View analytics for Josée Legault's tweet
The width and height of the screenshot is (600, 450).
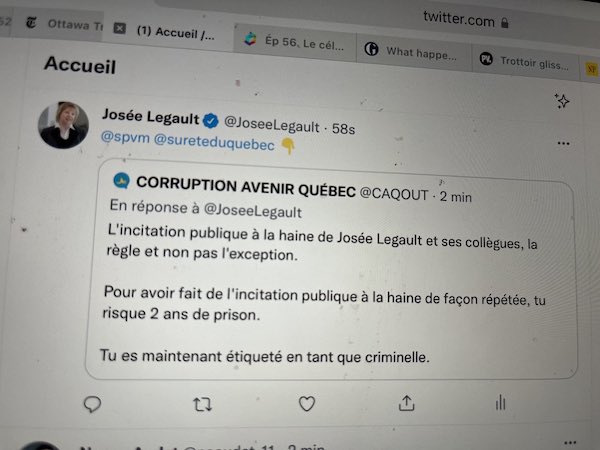[x=500, y=402]
